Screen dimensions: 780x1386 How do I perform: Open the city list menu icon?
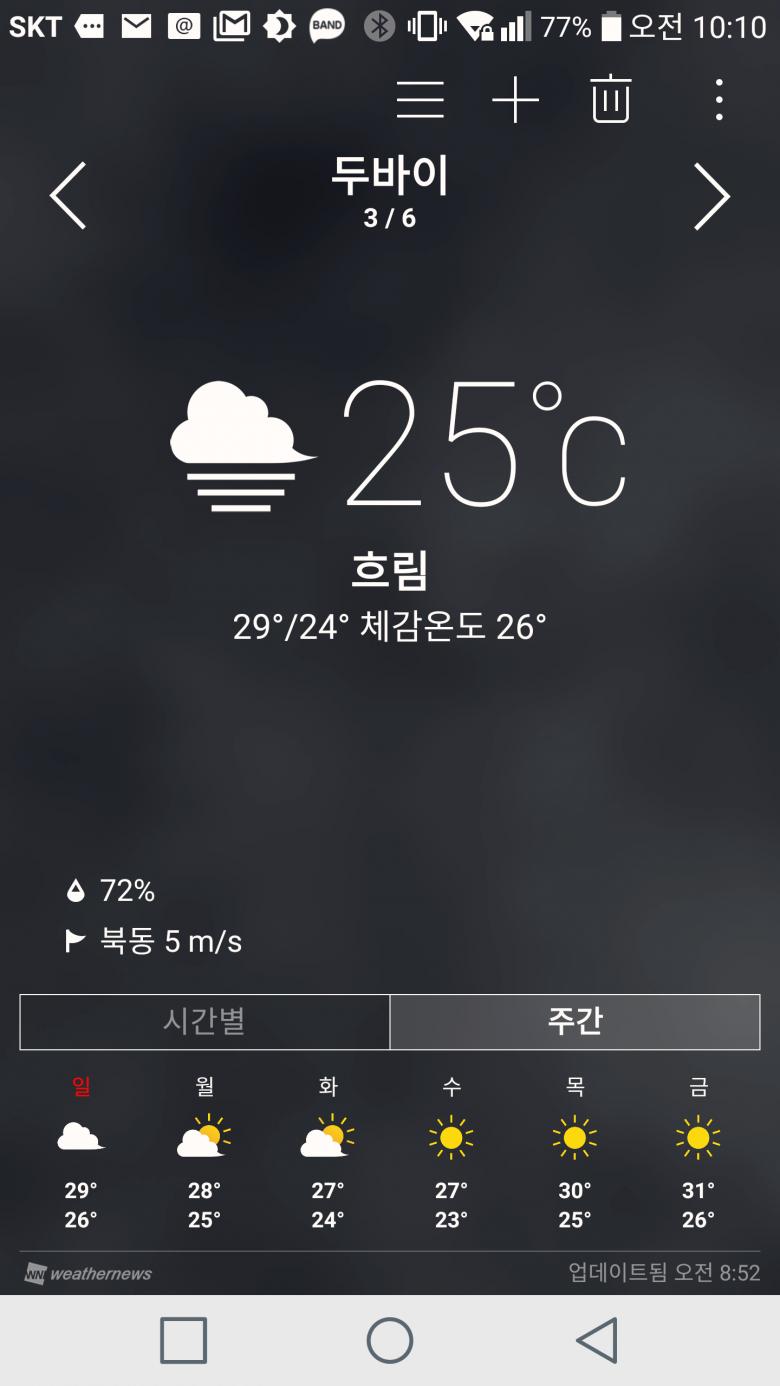tap(420, 100)
